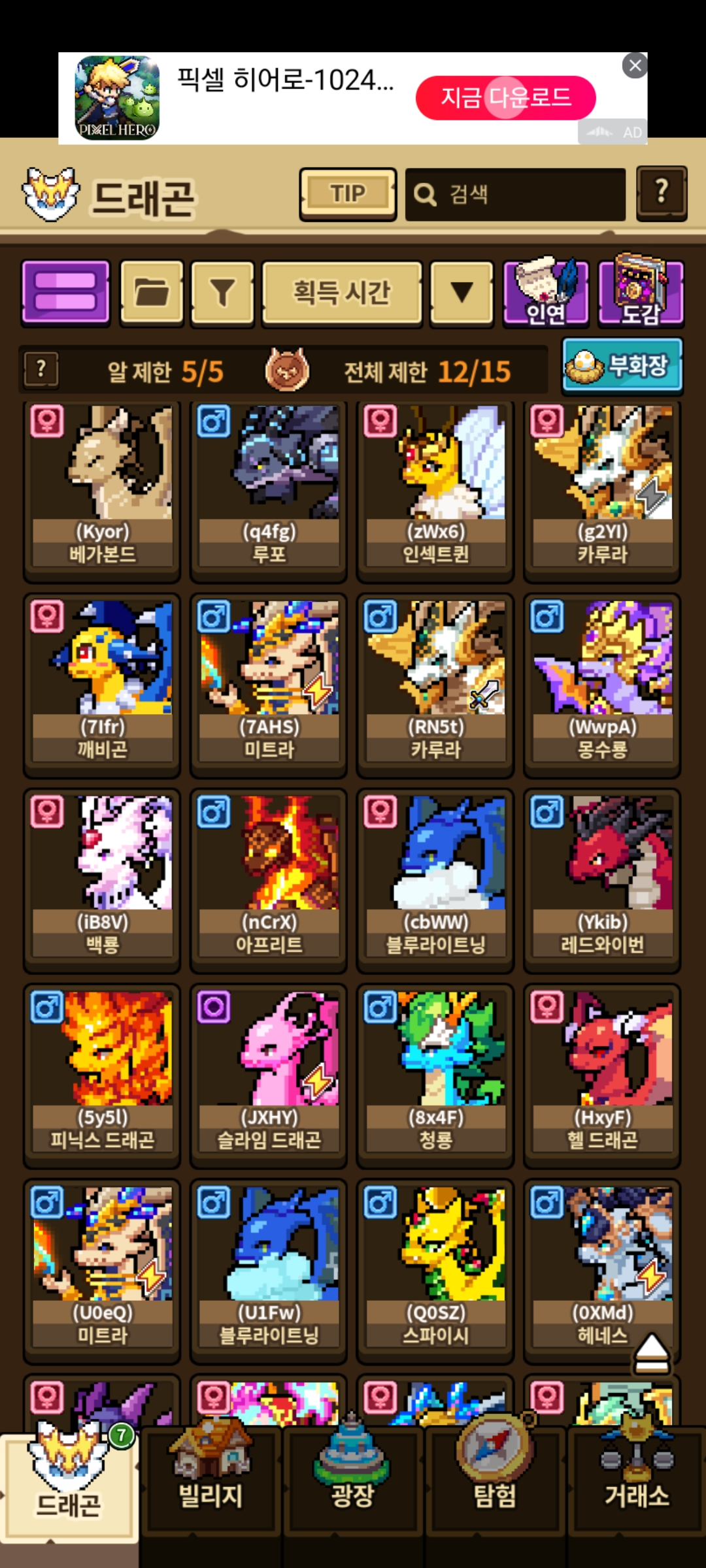Tap the 검색 search field
This screenshot has height=1568, width=706.
pos(515,194)
